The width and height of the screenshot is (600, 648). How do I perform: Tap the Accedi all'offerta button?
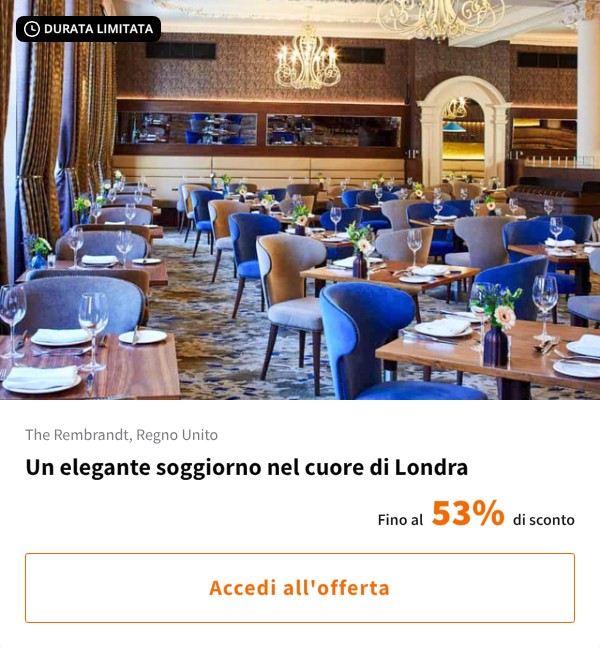300,588
